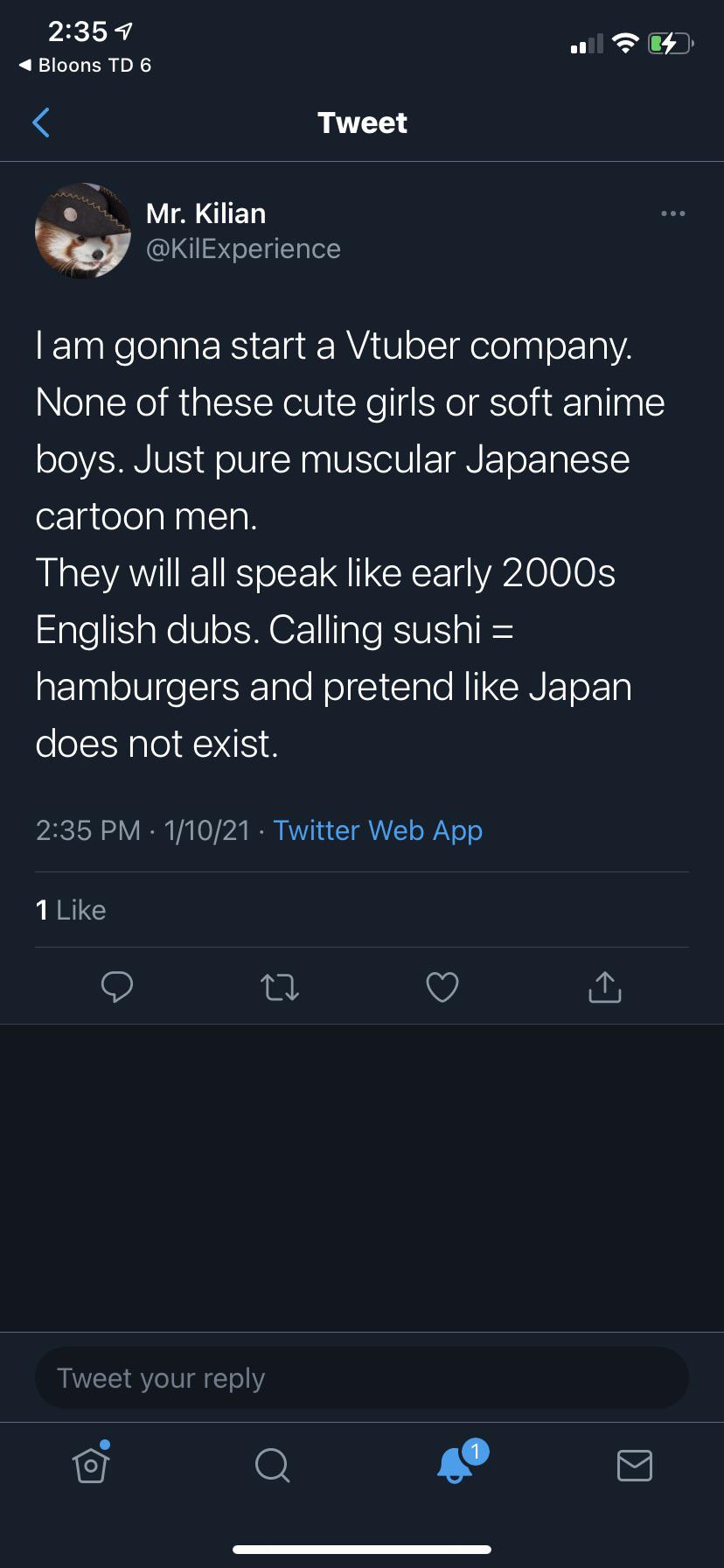Screen dimensions: 724x1568
Task: Go back using the top-left arrow
Action: (x=40, y=123)
